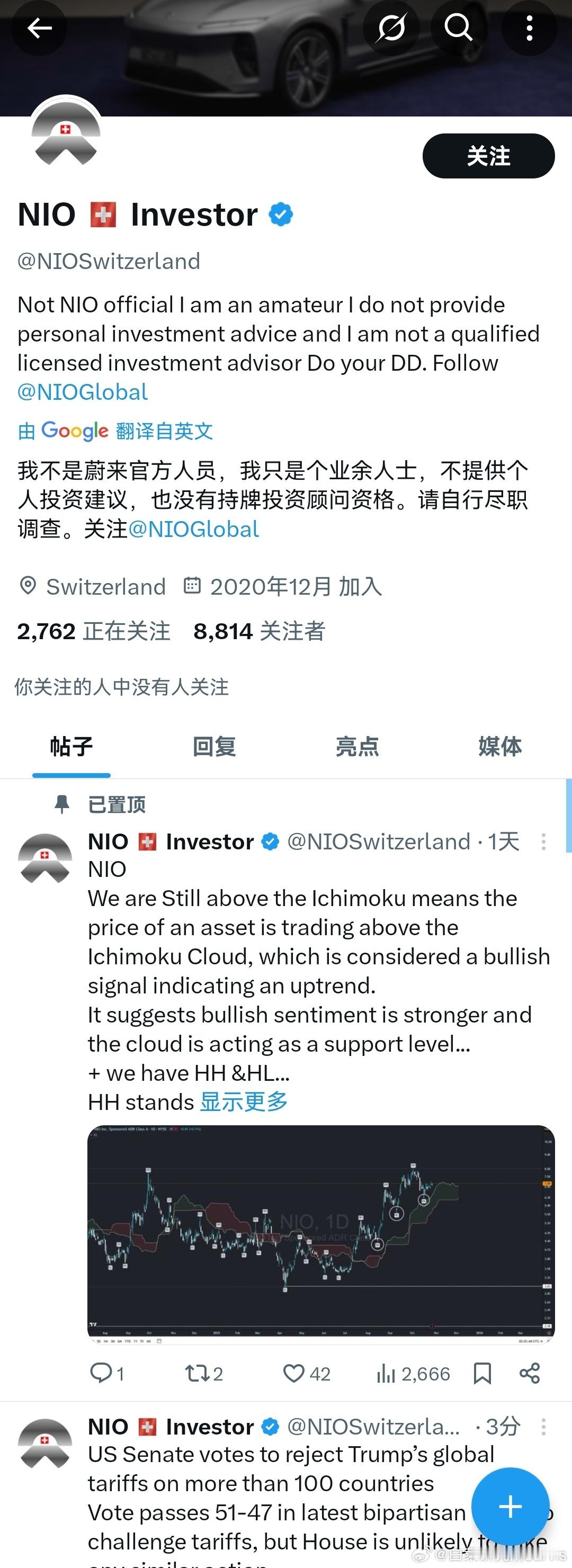The image size is (572, 1568).
Task: Tap the share icon on pinned tweet
Action: pyautogui.click(x=530, y=1373)
